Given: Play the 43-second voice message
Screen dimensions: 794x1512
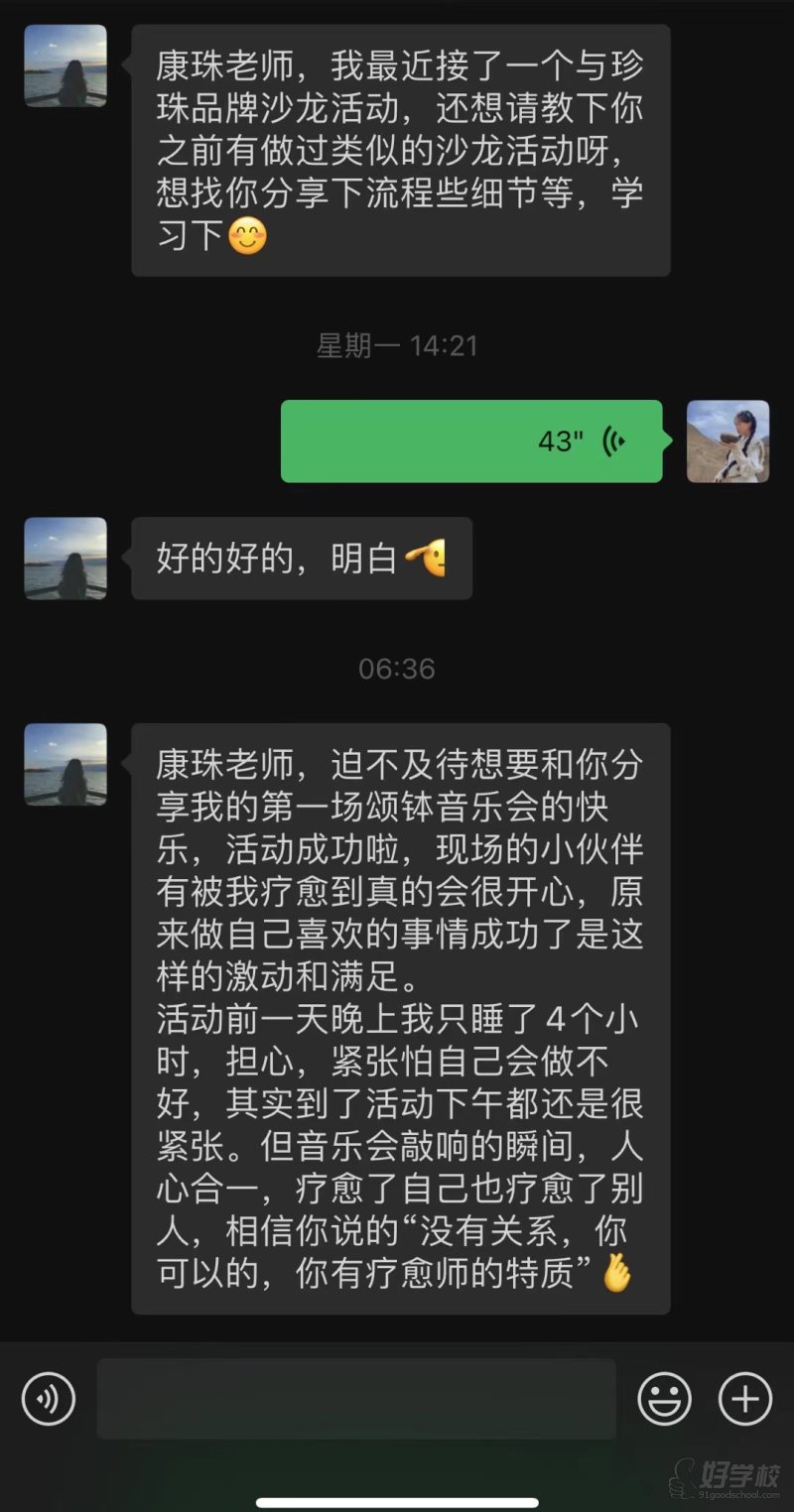Looking at the screenshot, I should [471, 441].
